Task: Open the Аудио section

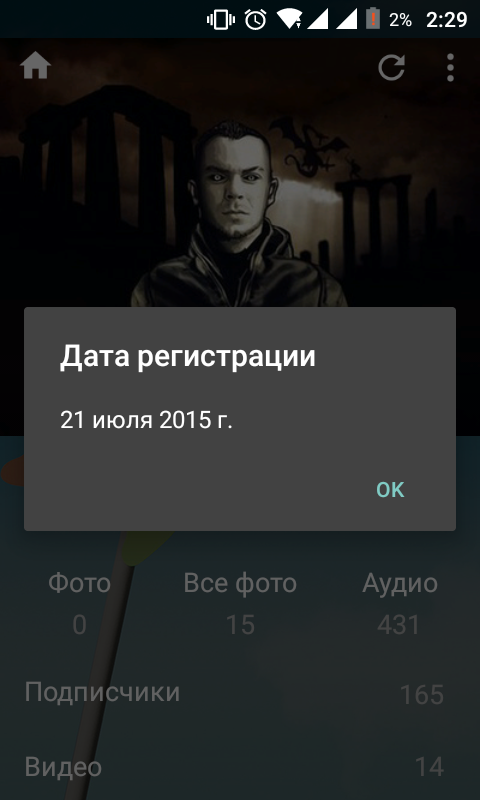Action: coord(399,604)
